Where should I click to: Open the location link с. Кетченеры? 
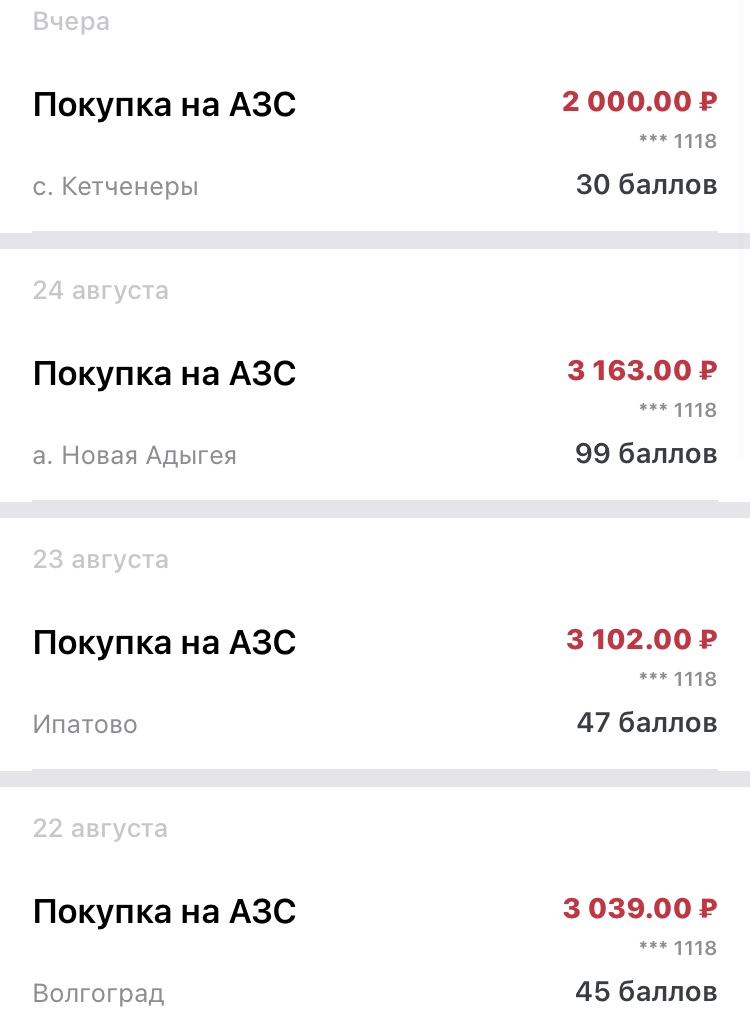coord(115,186)
